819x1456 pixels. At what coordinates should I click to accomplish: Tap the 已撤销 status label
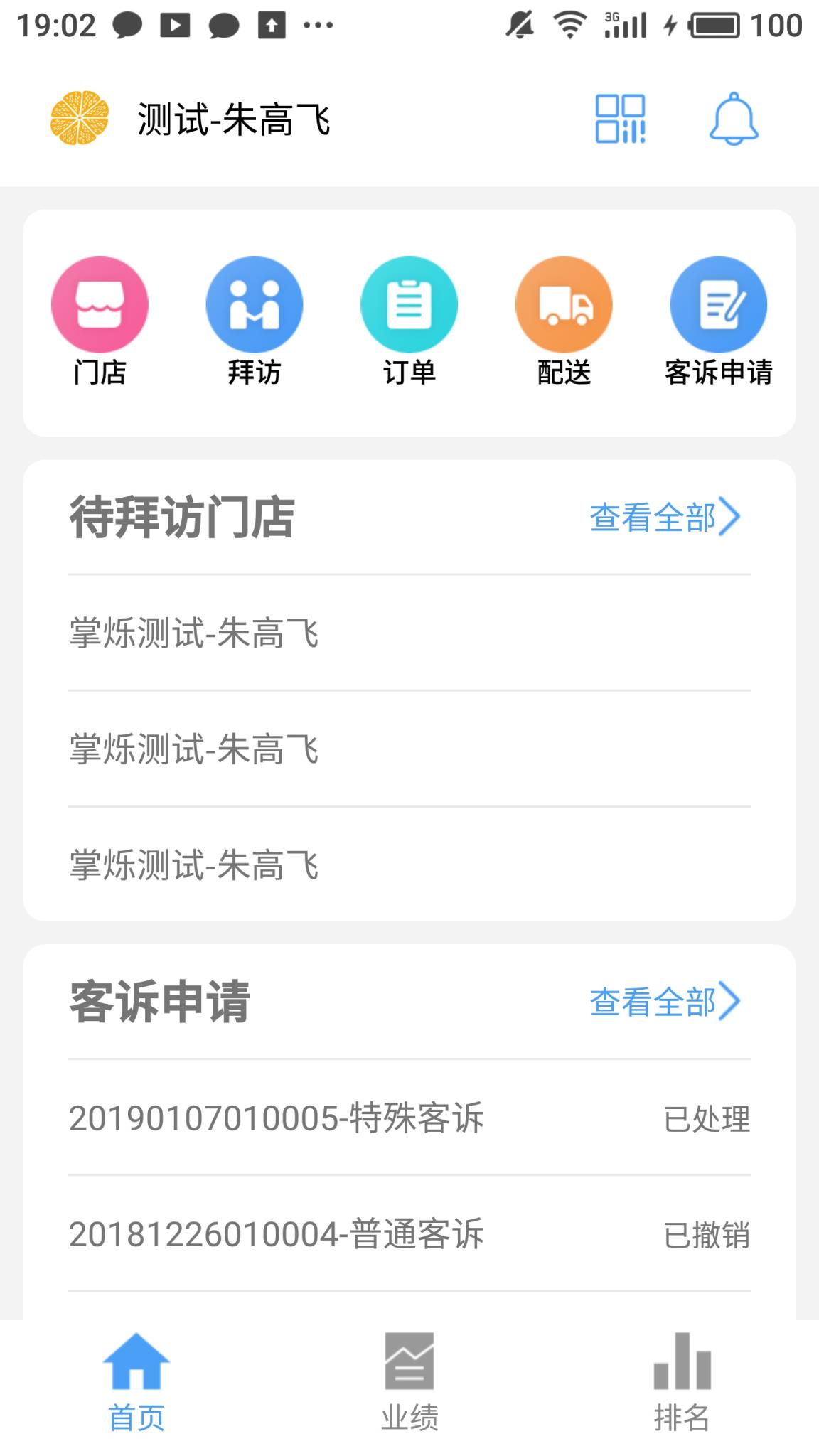pos(708,1228)
